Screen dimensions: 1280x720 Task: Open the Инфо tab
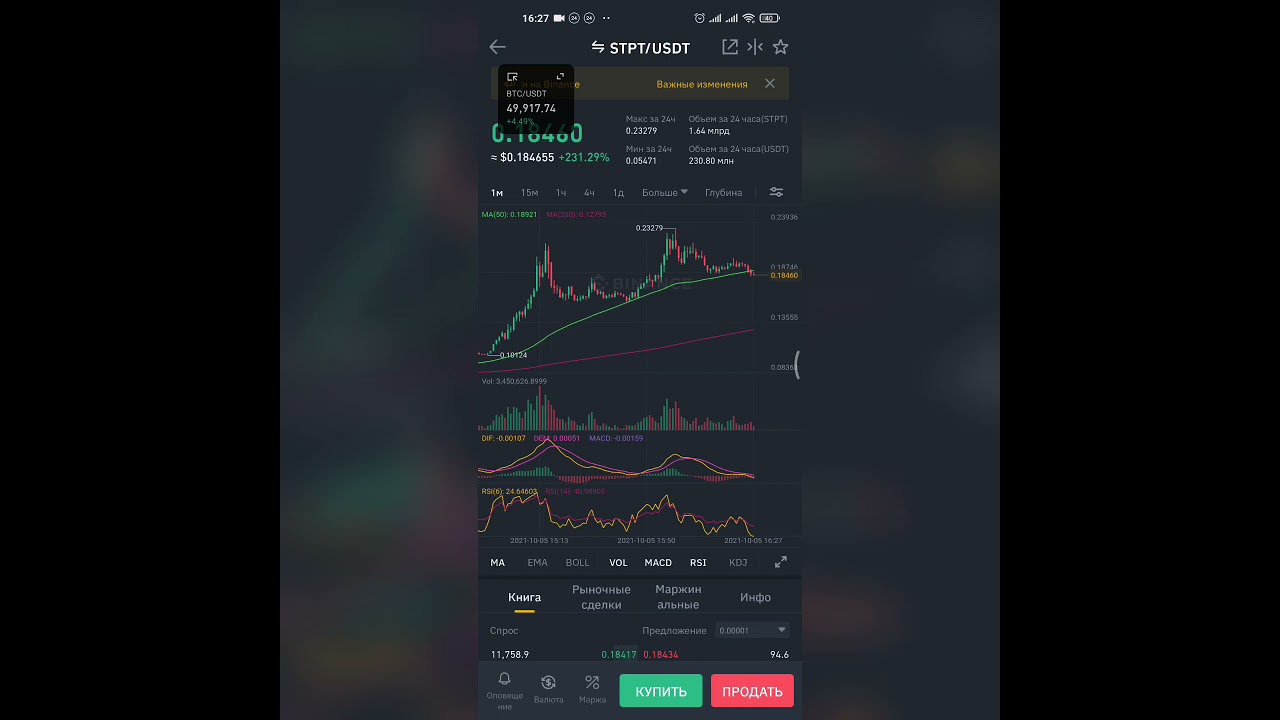click(755, 597)
